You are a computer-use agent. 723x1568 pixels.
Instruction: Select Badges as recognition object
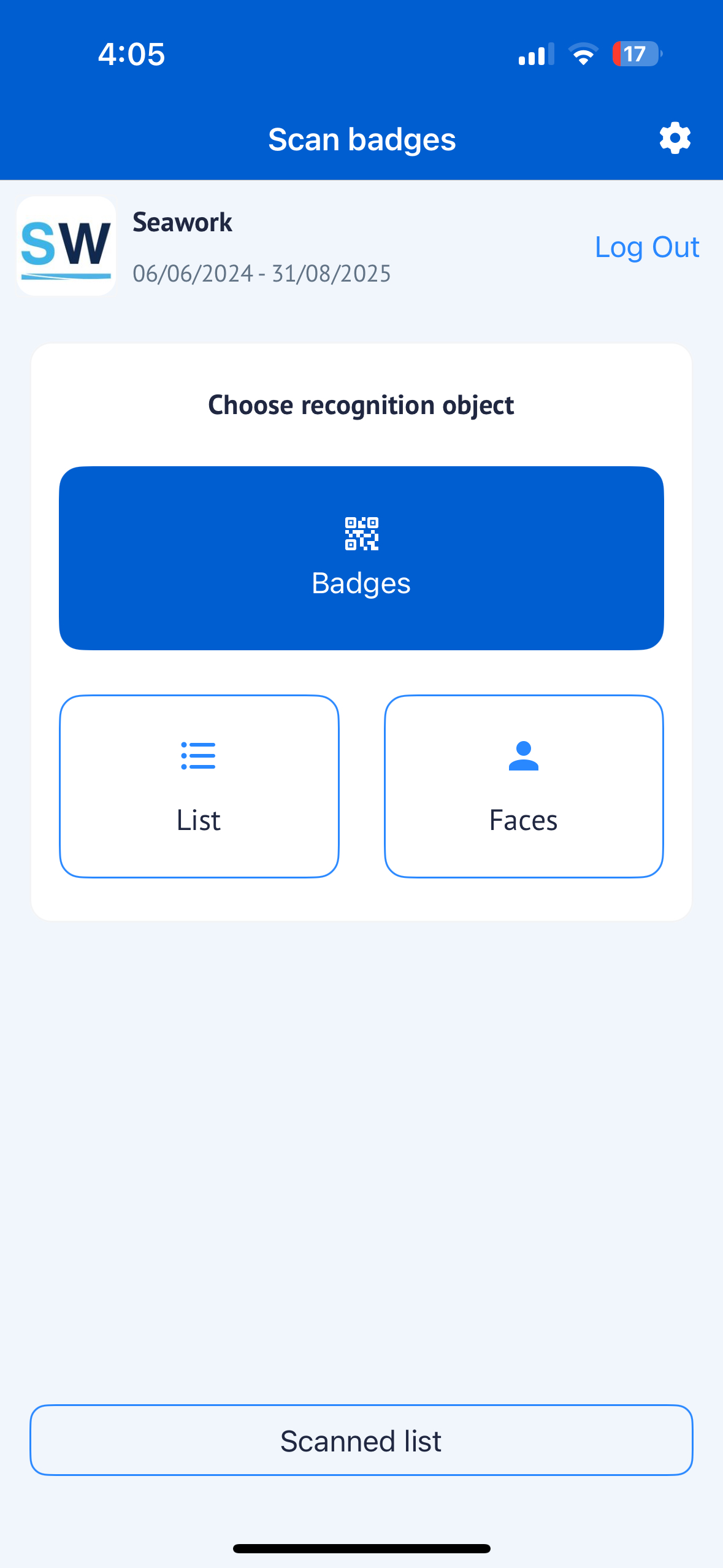[361, 558]
